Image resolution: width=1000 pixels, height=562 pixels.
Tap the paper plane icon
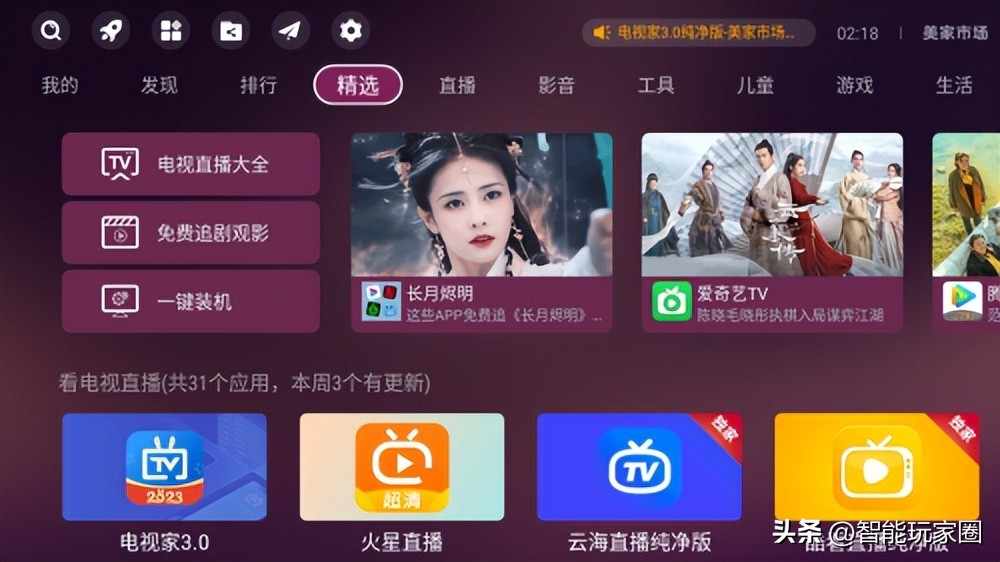(x=290, y=31)
